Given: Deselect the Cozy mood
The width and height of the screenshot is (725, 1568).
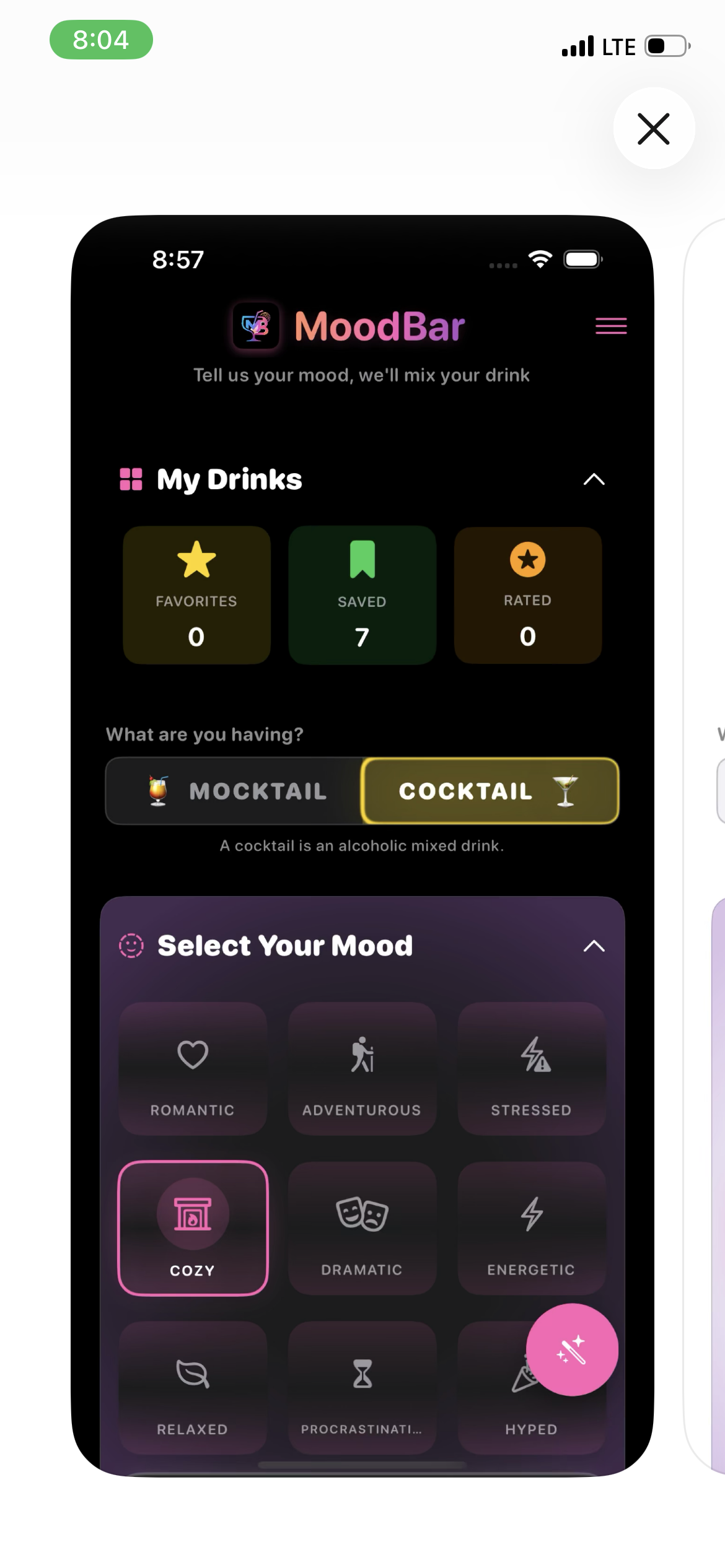Looking at the screenshot, I should click(193, 1229).
